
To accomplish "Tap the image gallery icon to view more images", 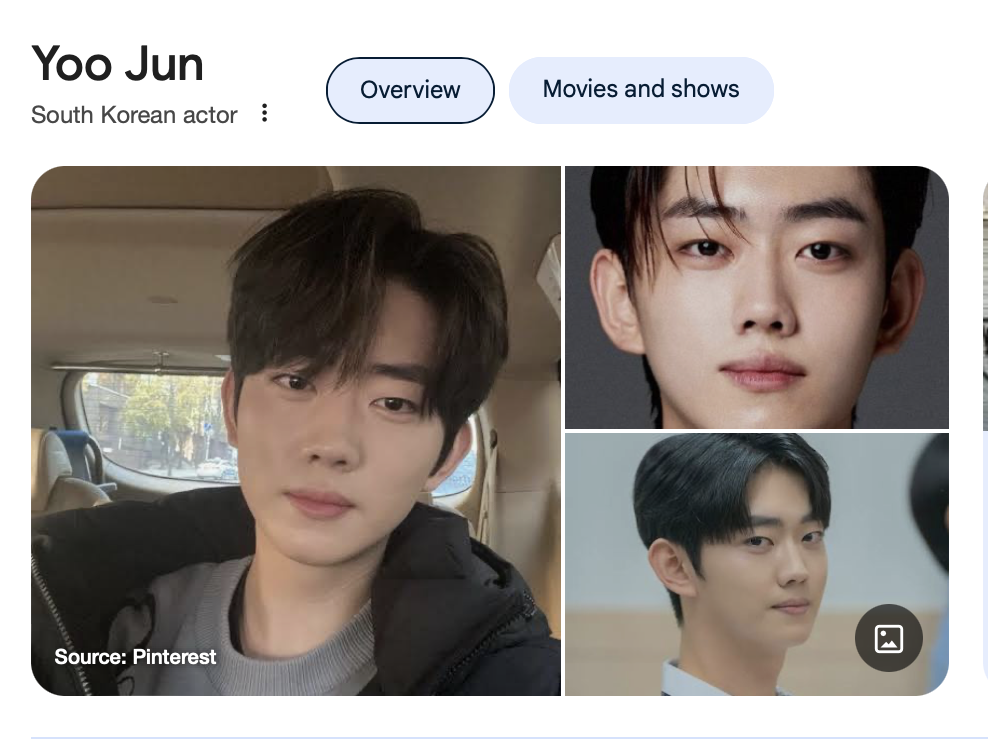I will pyautogui.click(x=888, y=638).
